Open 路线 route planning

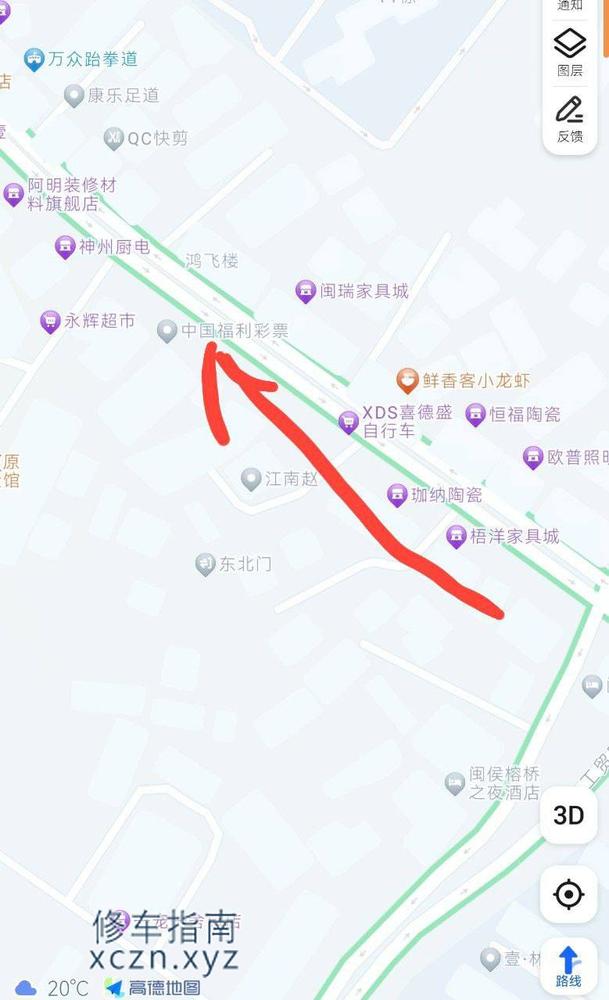568,966
